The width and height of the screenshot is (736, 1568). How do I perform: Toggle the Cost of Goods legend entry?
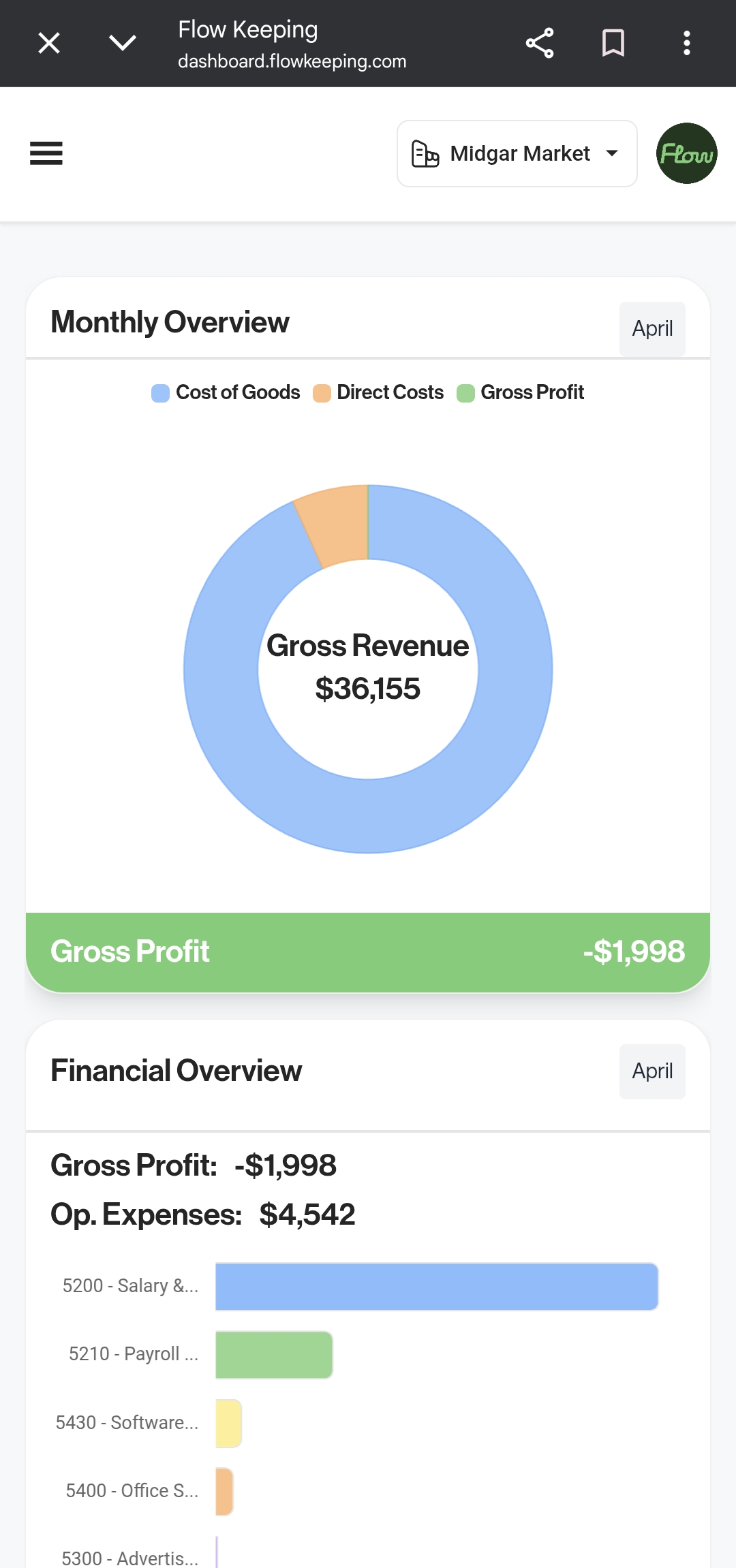pyautogui.click(x=225, y=392)
